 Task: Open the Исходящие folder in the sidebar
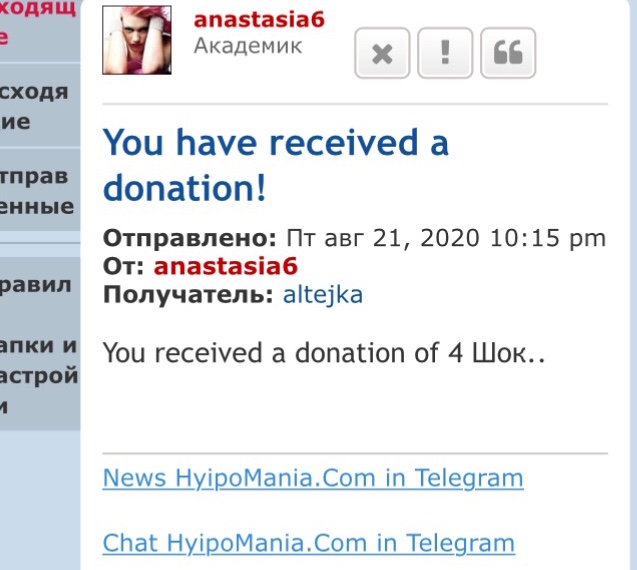pos(35,106)
